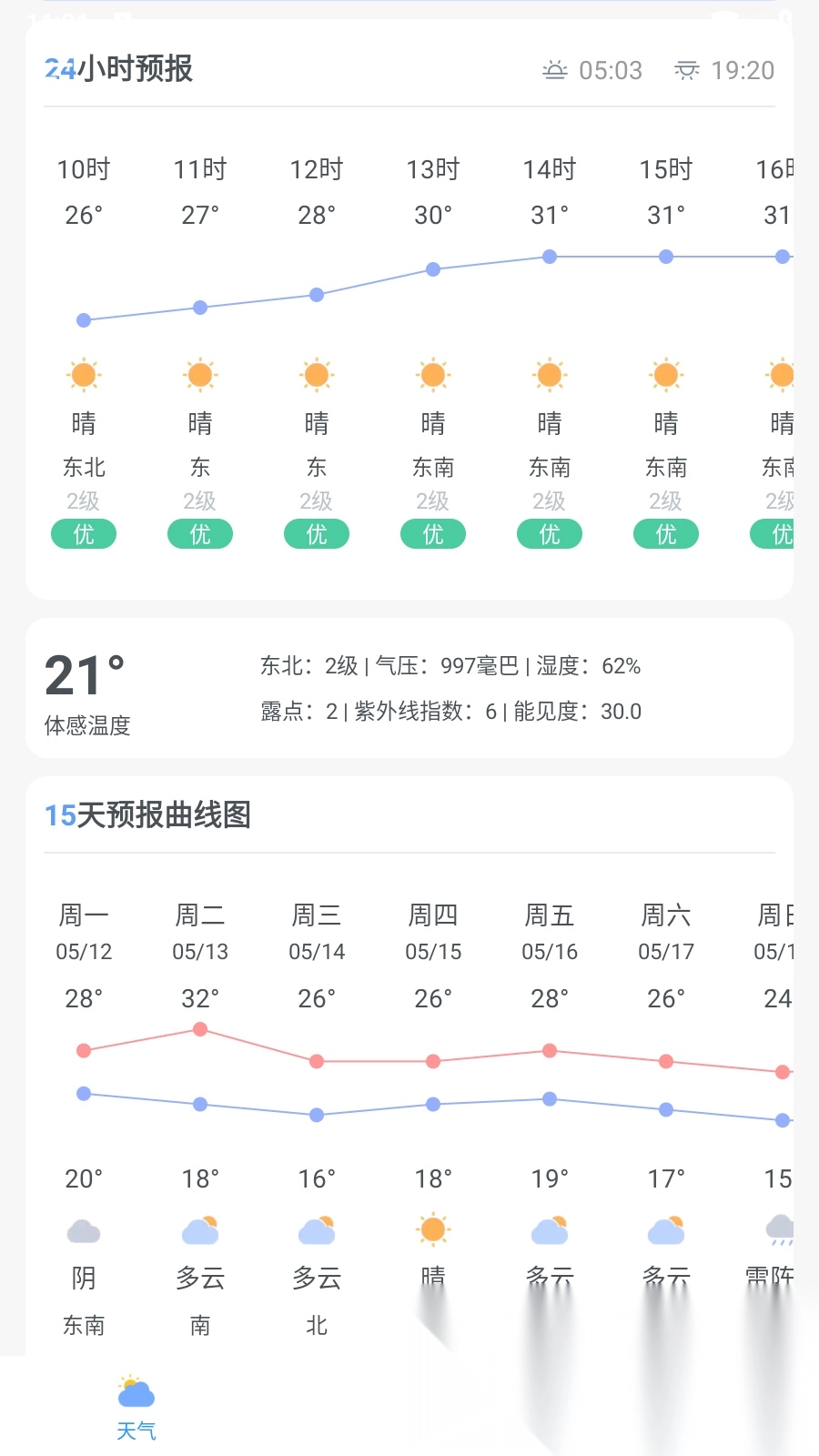Image resolution: width=819 pixels, height=1456 pixels.
Task: Tap the sun icon under 13时
Action: click(x=432, y=374)
